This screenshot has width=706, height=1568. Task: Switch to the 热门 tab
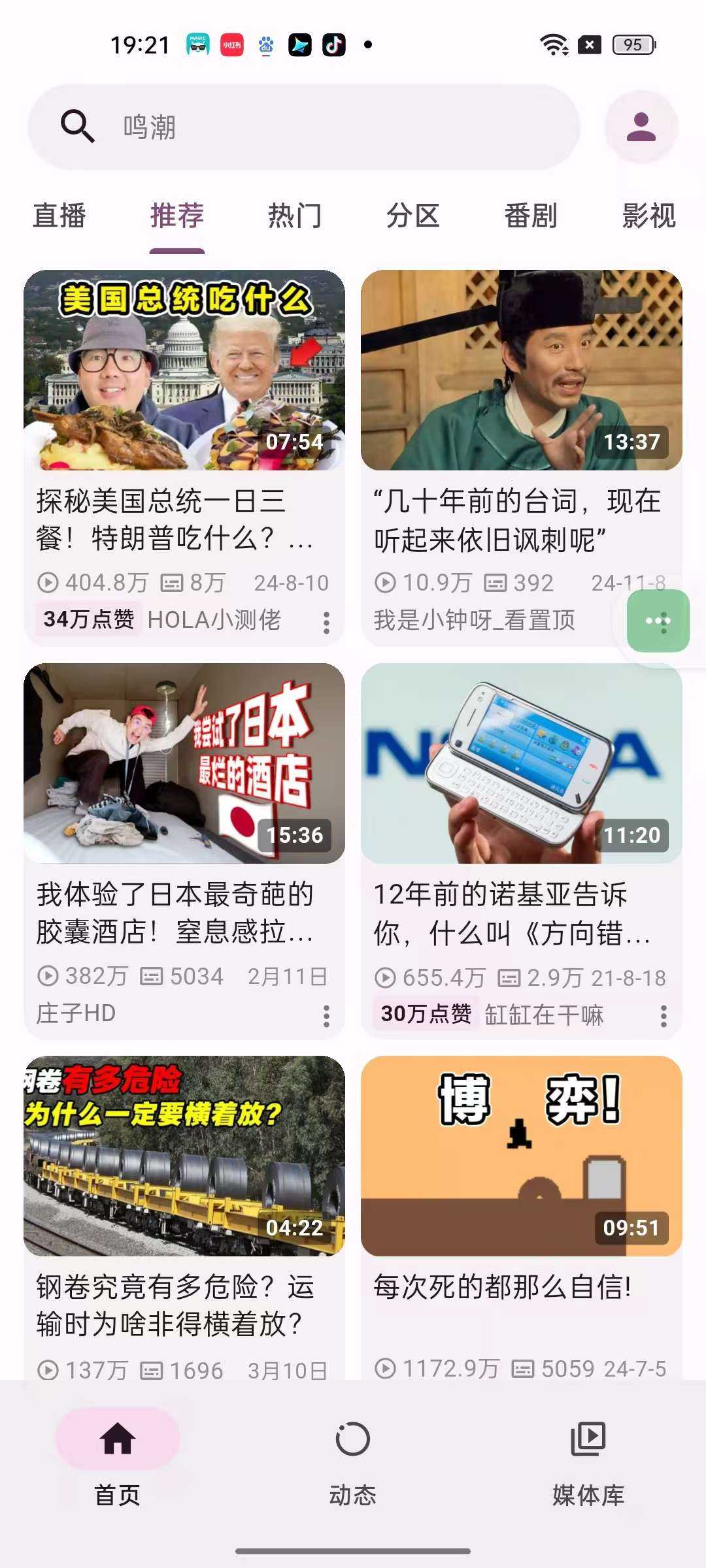(x=295, y=216)
